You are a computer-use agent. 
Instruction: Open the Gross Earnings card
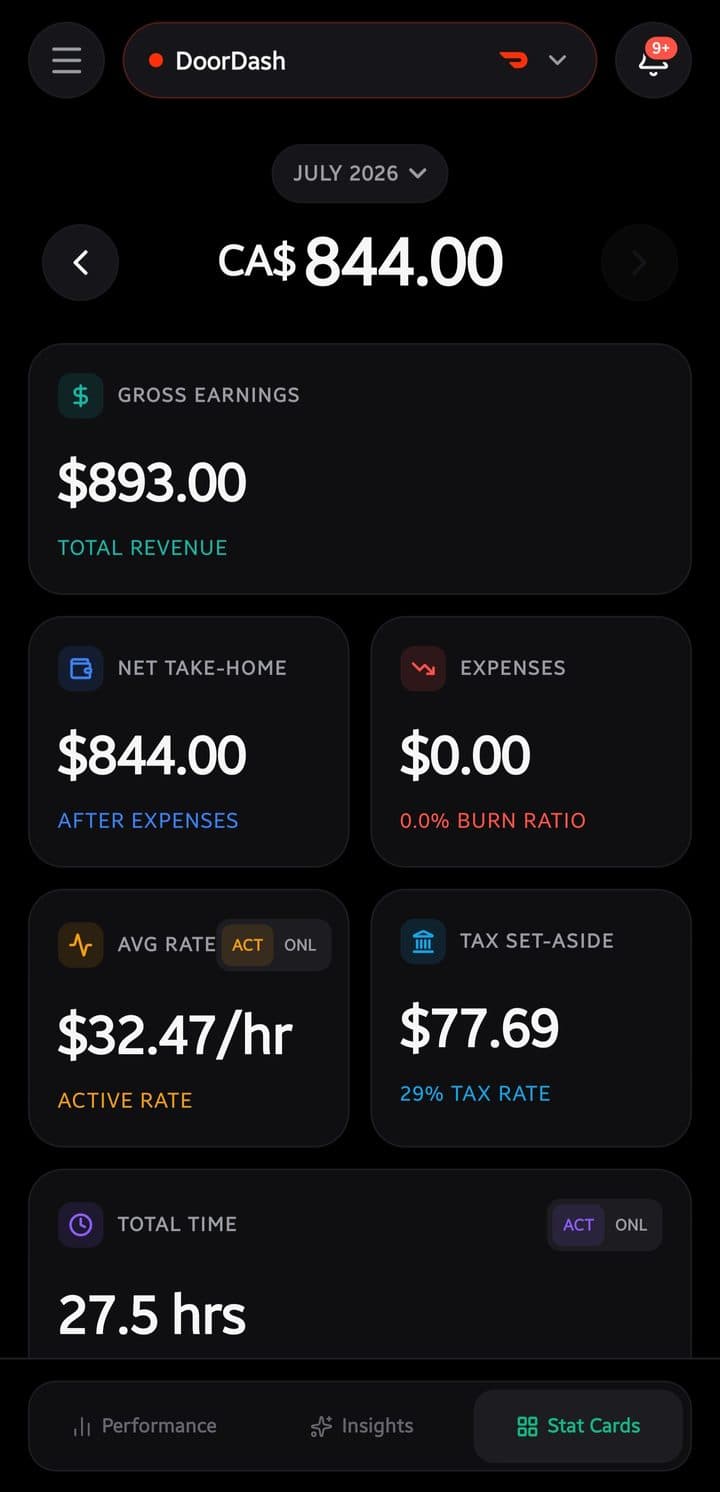coord(360,469)
